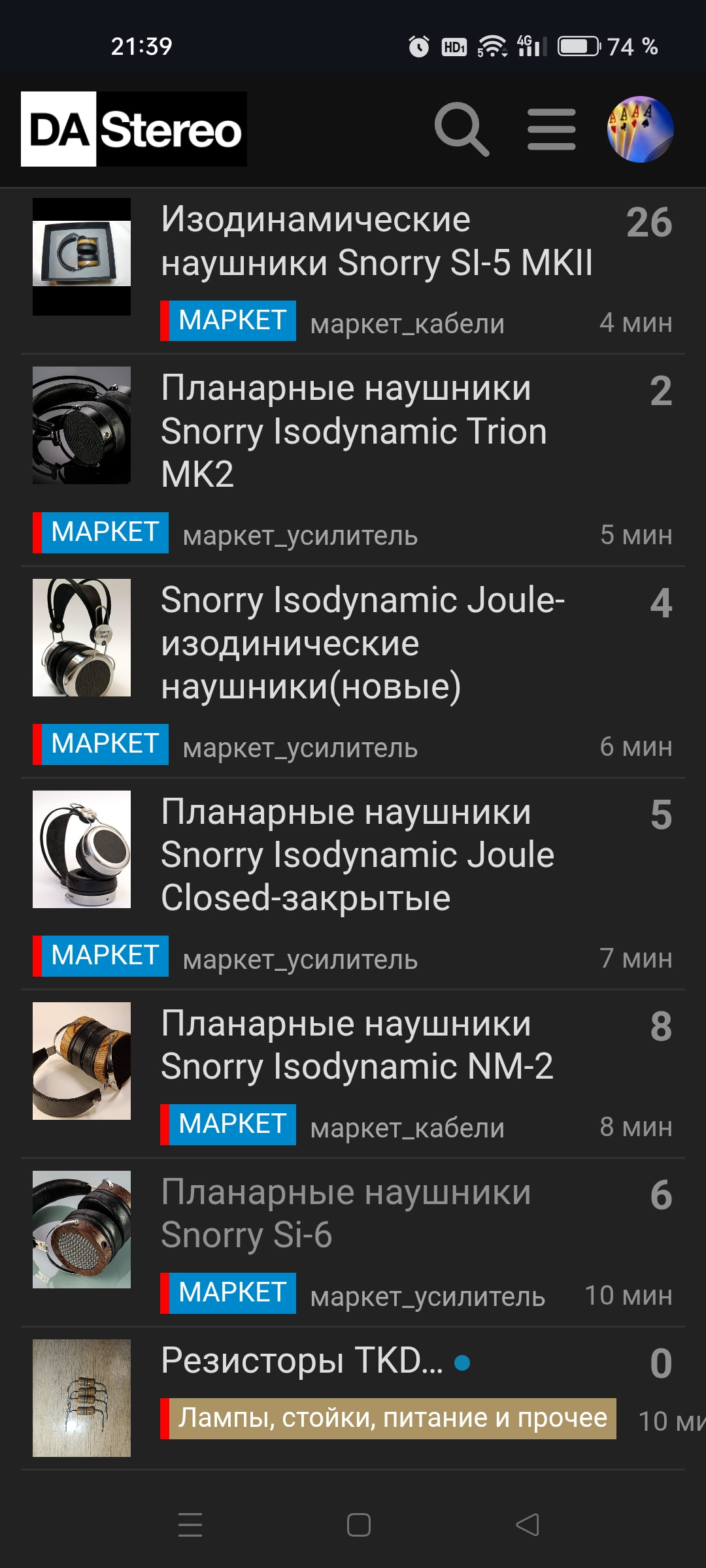Go to DA Stereo home logo
This screenshot has width=706, height=1568.
pos(134,129)
